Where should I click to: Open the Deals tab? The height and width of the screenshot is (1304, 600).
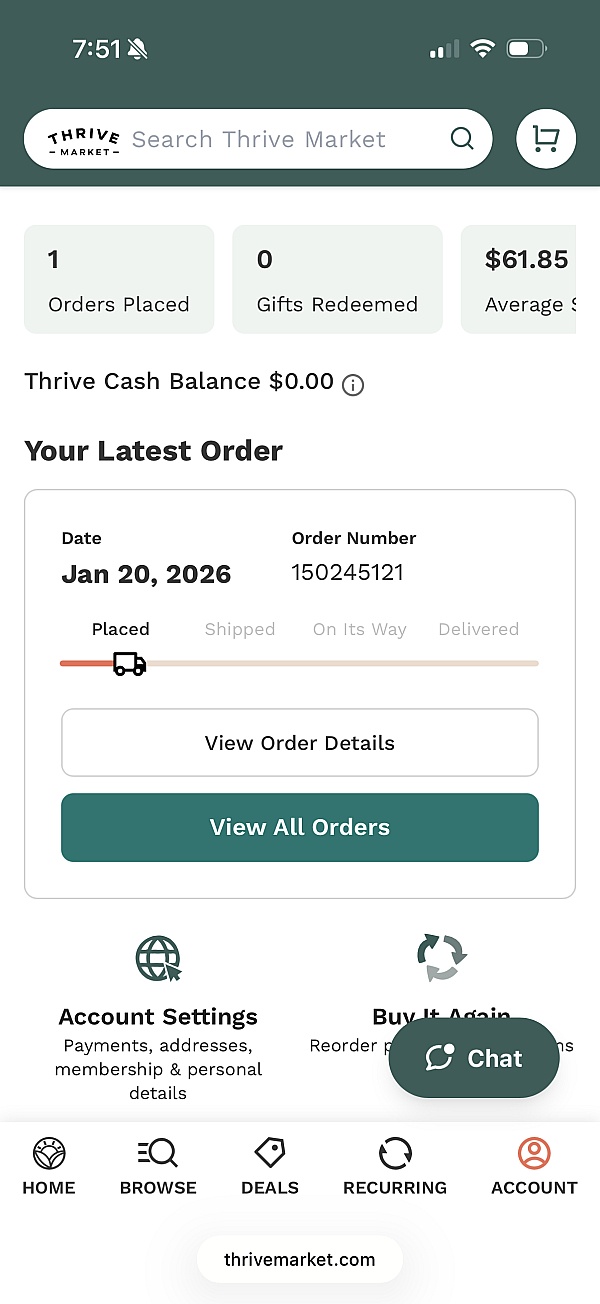tap(270, 1166)
